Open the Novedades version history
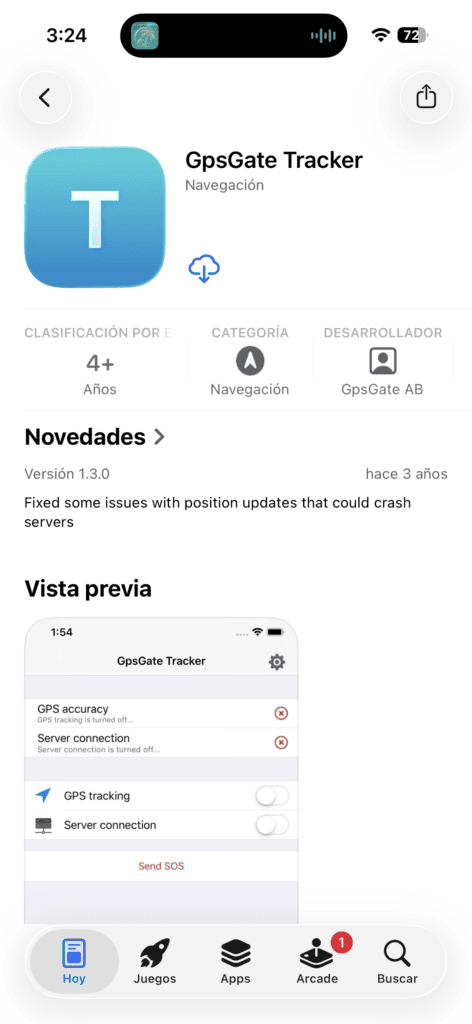 coord(95,437)
